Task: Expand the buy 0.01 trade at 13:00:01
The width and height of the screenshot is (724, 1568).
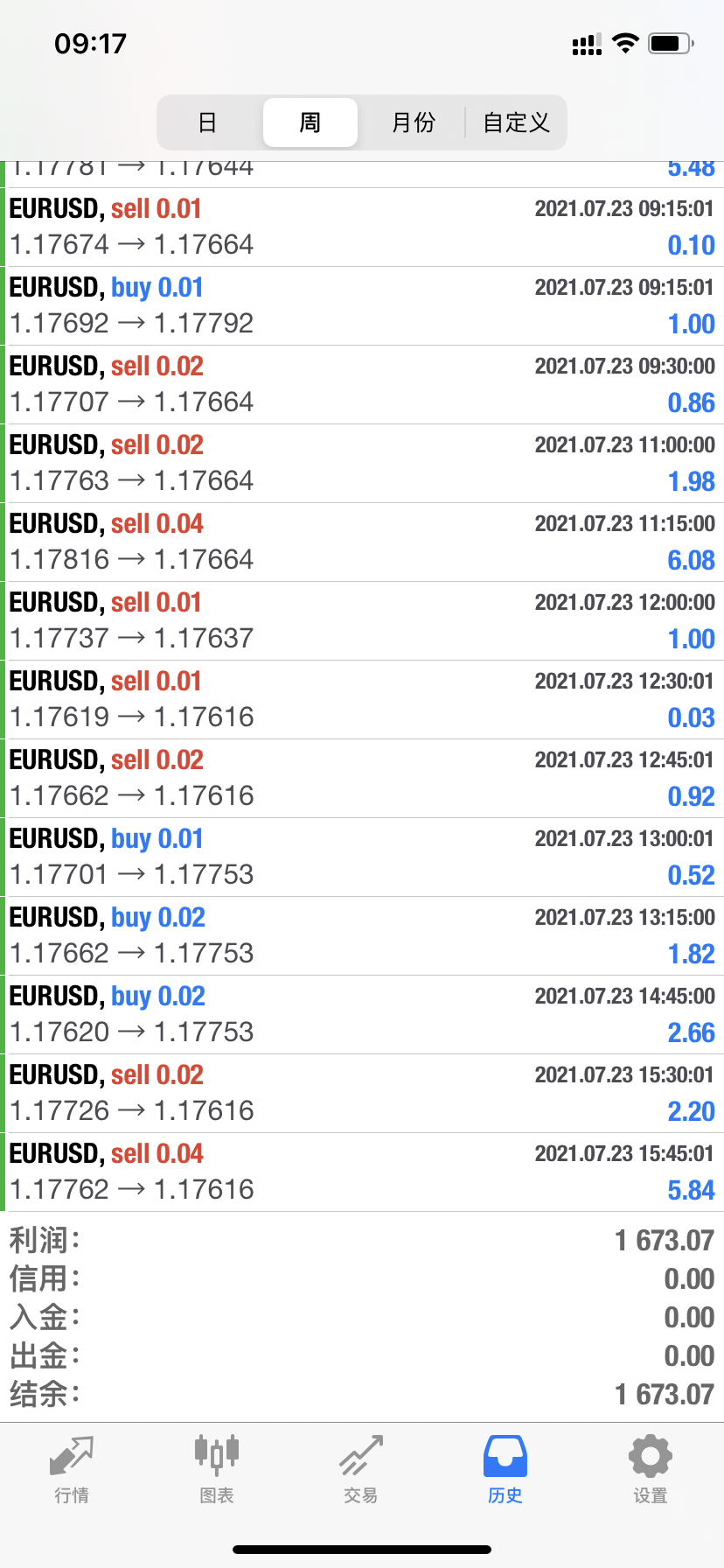Action: [x=362, y=857]
